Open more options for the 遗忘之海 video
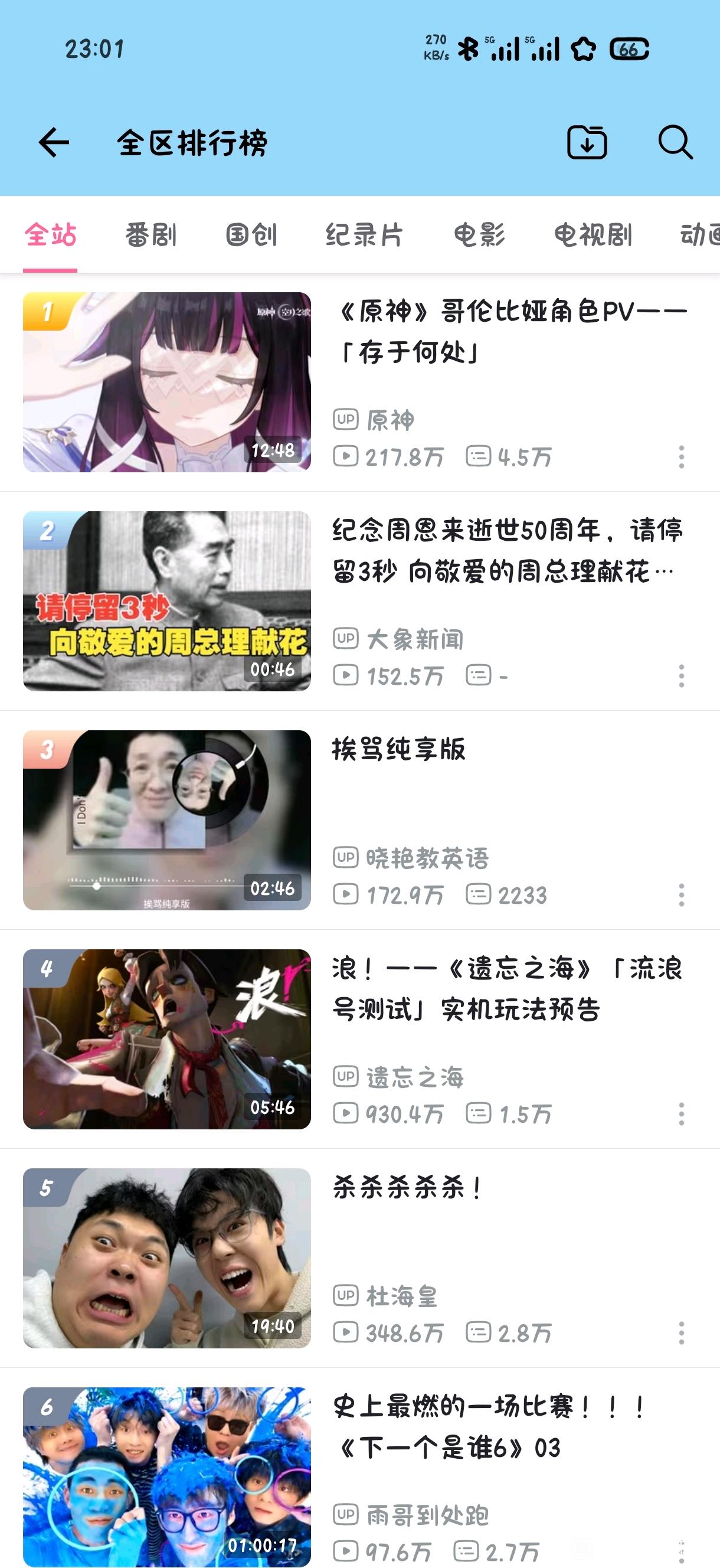 coord(681,1115)
